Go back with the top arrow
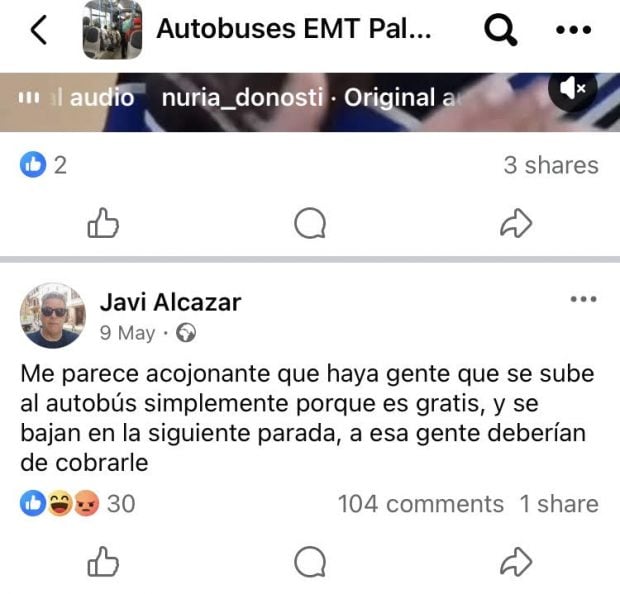620x594 pixels. tap(38, 30)
